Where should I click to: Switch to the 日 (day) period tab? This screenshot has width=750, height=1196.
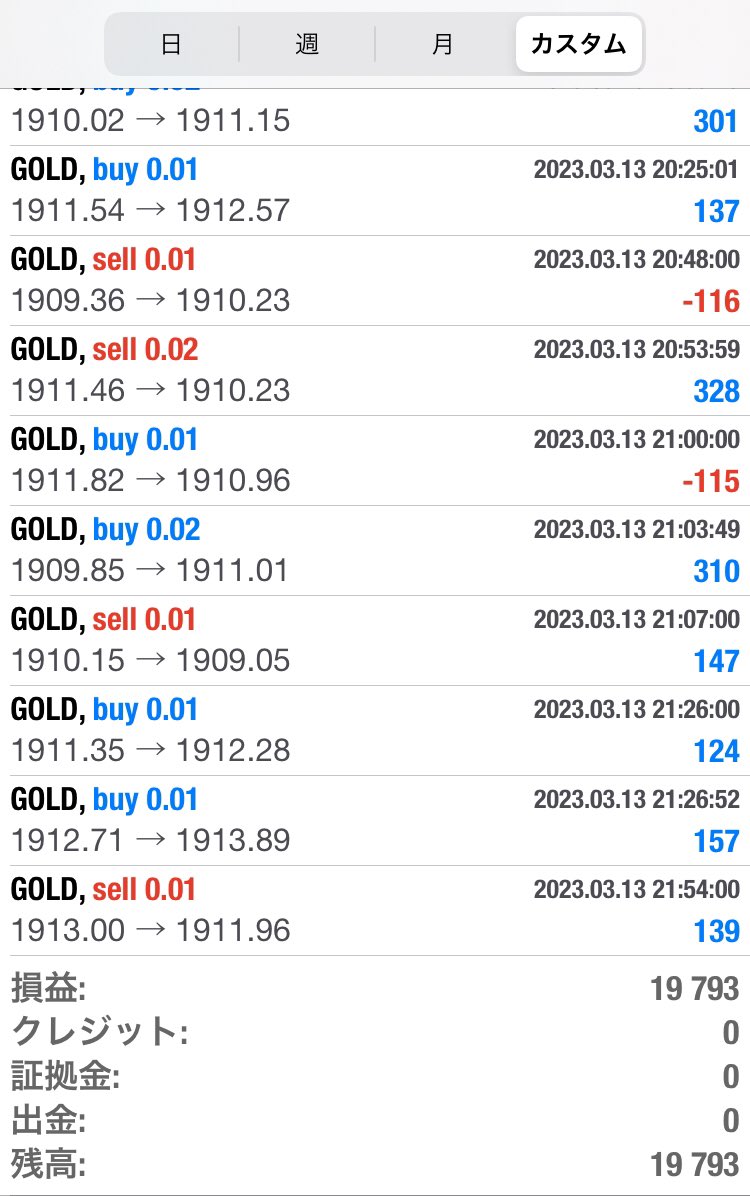pyautogui.click(x=171, y=44)
